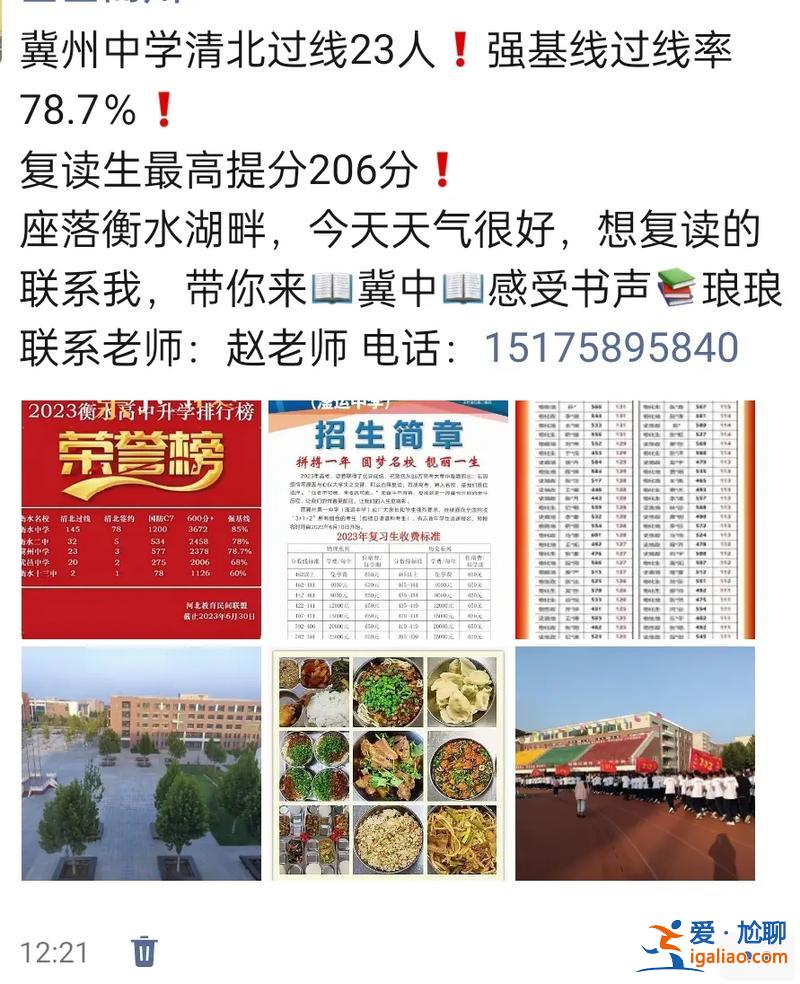Delete this post with the trash icon
Screen dimensions: 800x984
tap(144, 950)
